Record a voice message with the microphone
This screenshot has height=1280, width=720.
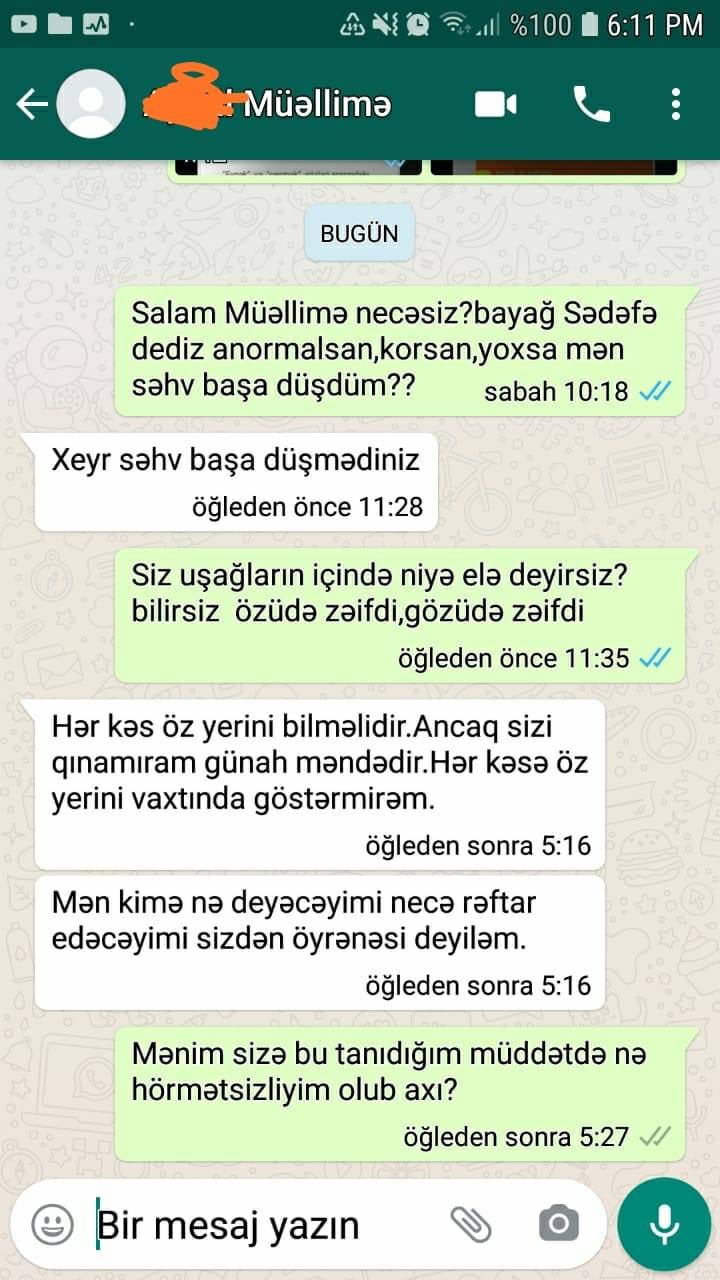coord(664,1224)
